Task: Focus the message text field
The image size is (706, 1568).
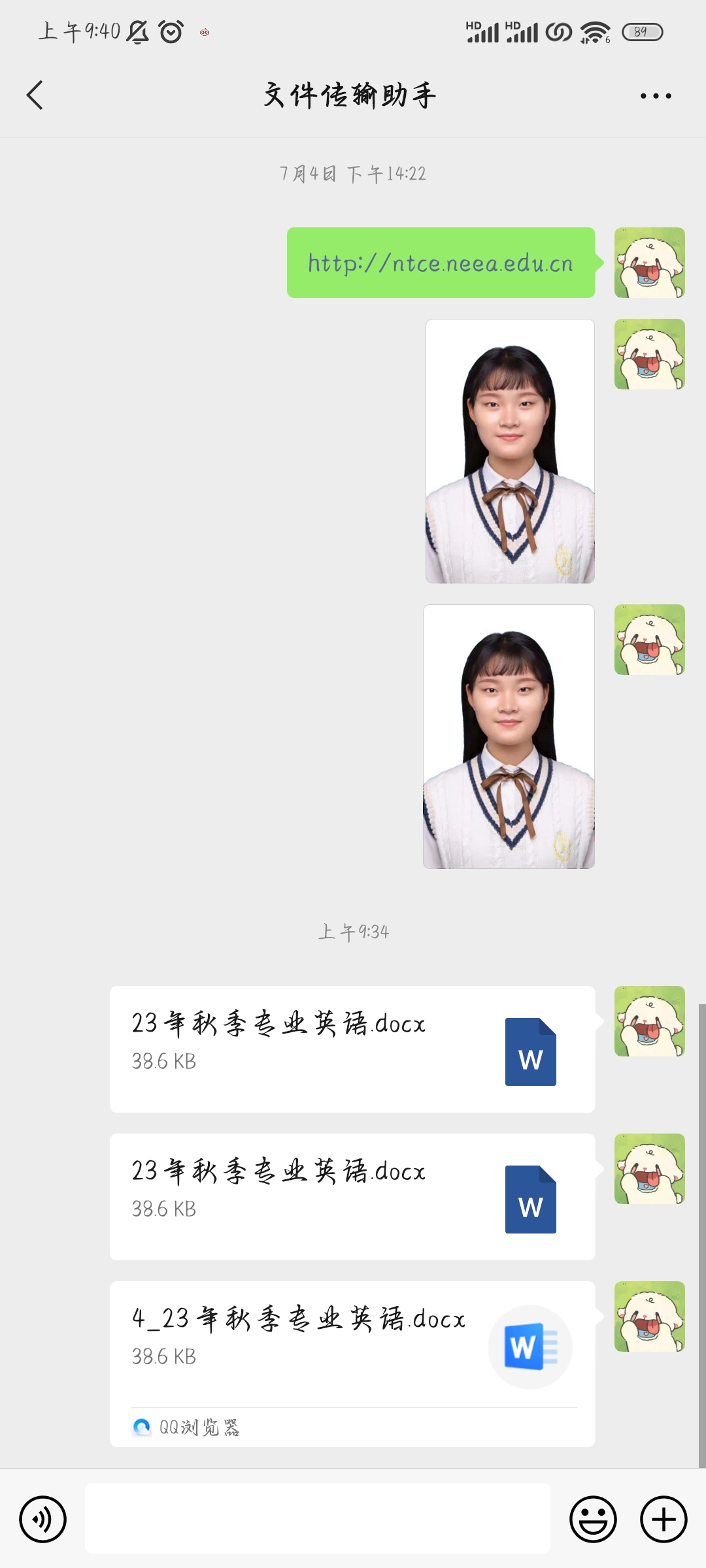Action: click(x=318, y=1519)
